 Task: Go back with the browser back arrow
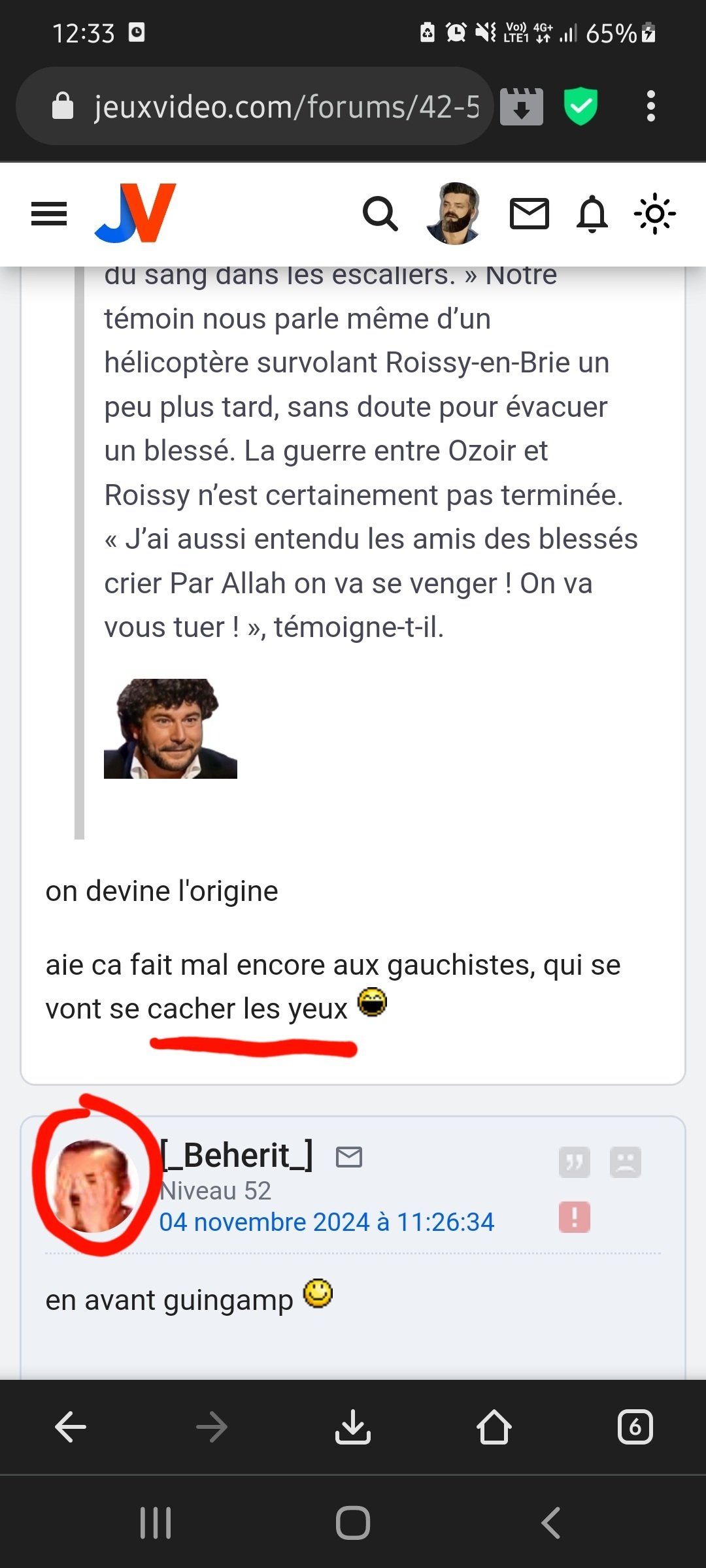[71, 1427]
